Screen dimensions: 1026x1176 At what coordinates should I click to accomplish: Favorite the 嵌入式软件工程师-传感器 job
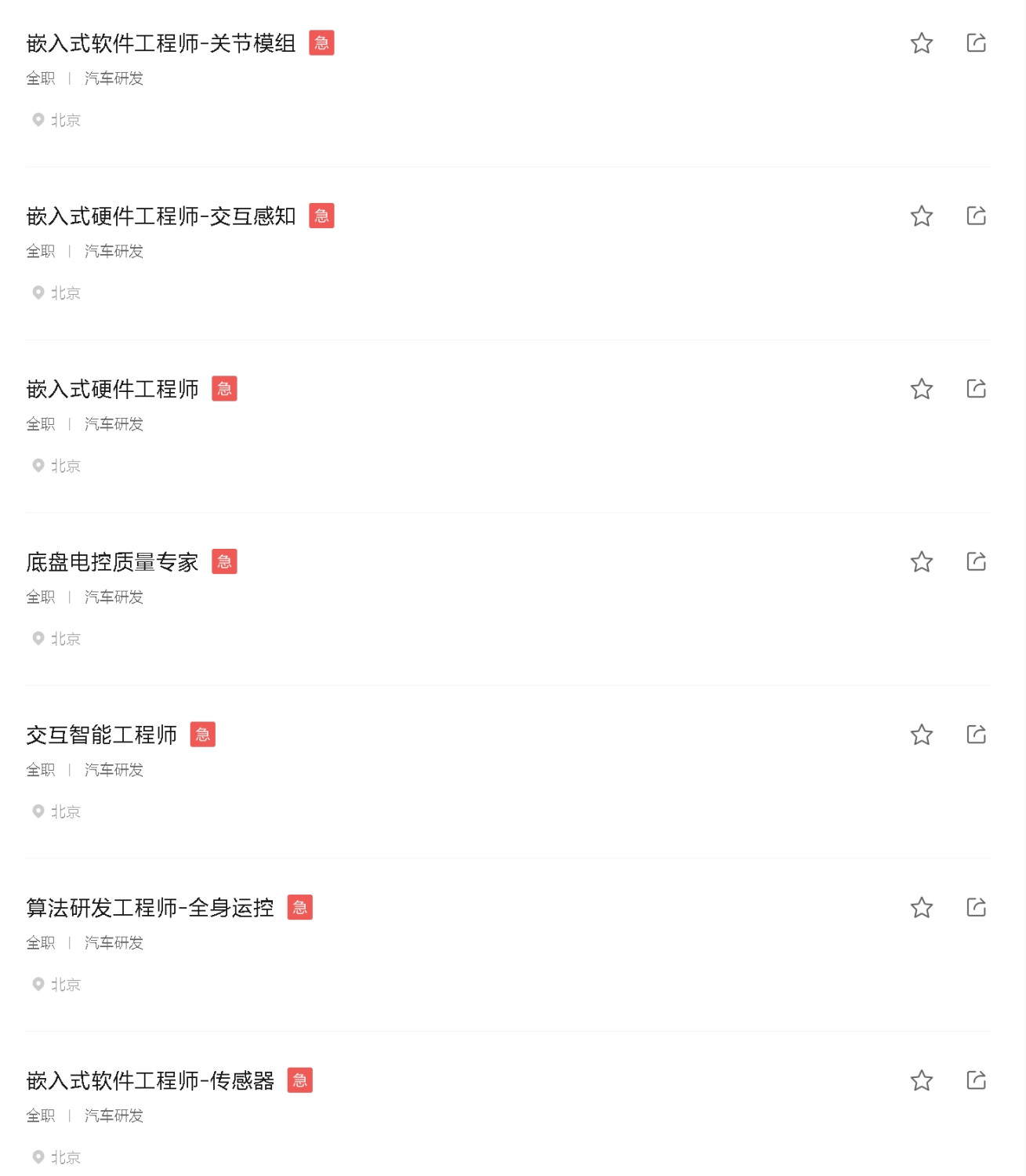click(x=921, y=1080)
